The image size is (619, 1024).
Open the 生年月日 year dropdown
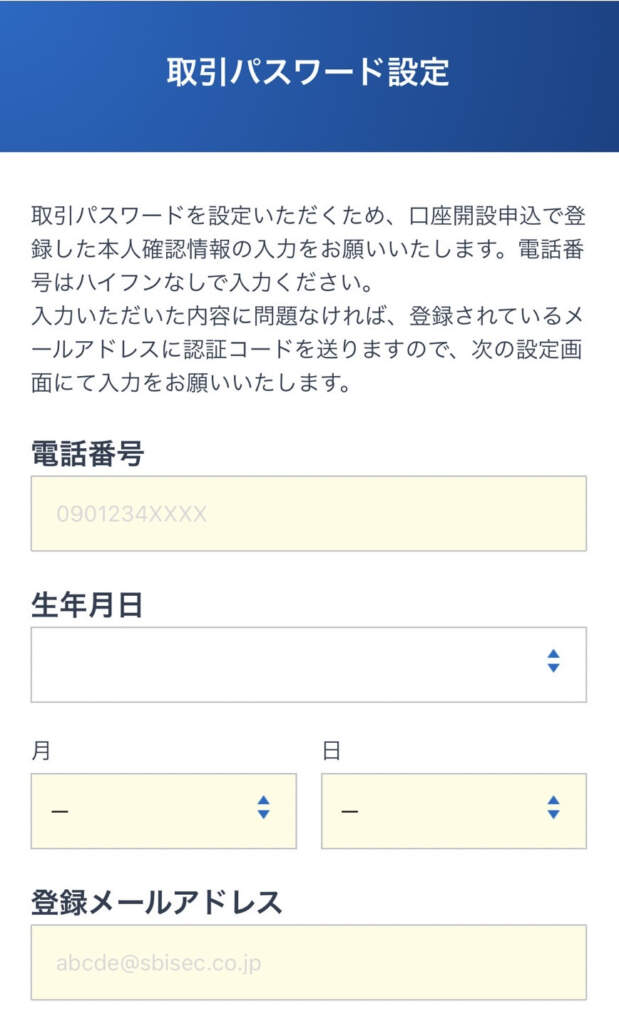click(x=308, y=664)
